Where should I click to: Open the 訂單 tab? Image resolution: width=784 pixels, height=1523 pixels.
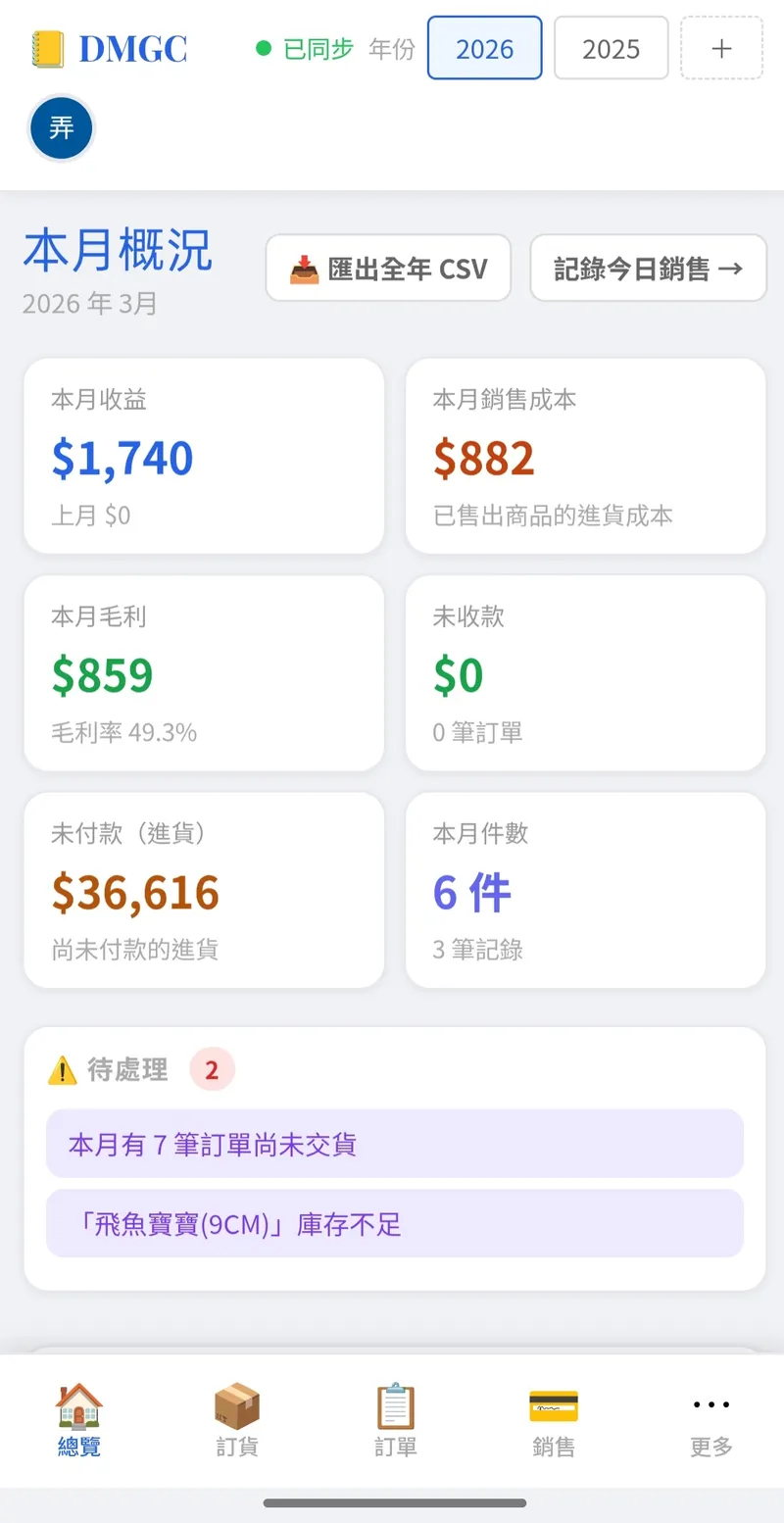click(395, 1420)
